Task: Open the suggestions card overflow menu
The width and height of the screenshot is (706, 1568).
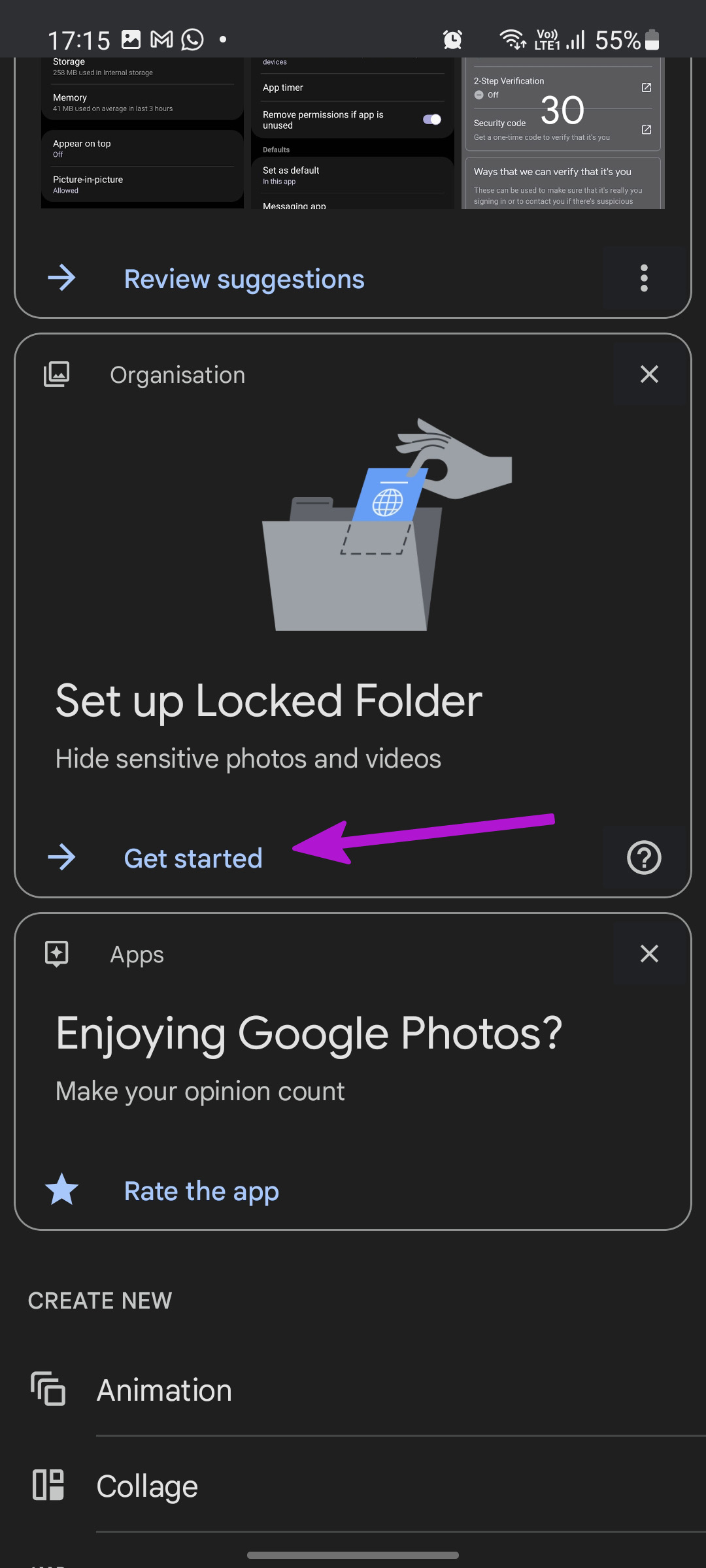Action: 645,278
